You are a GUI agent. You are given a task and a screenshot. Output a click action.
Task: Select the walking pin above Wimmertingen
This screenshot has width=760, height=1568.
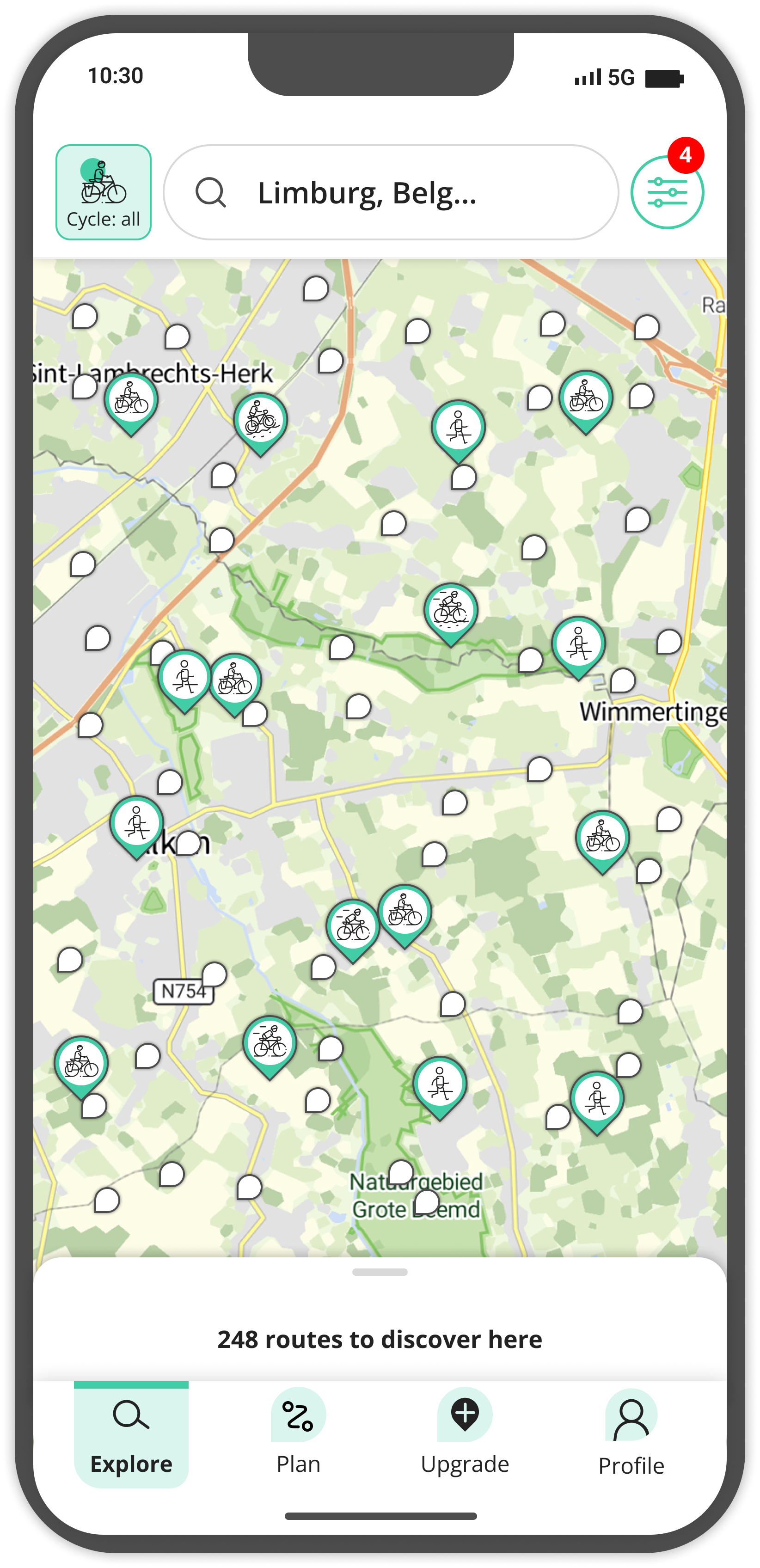tap(578, 643)
